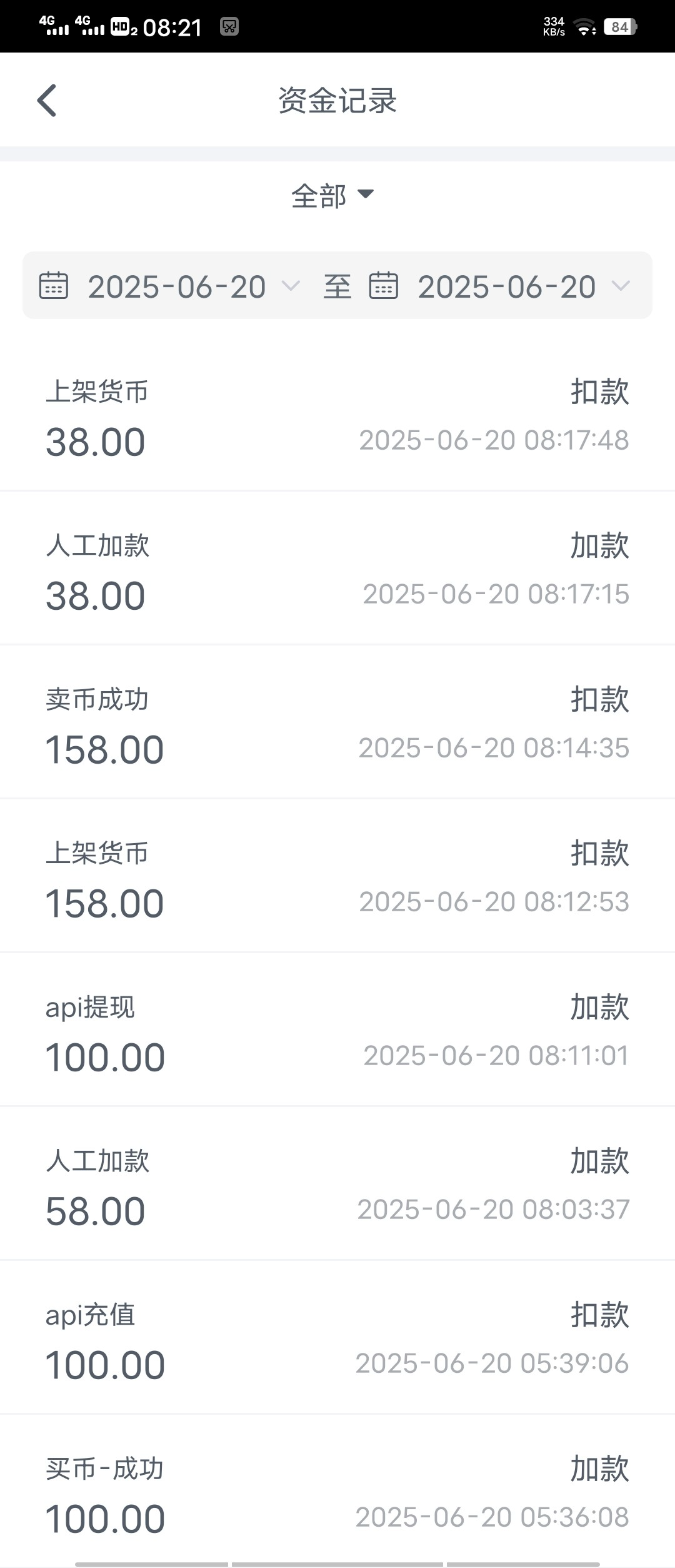Image resolution: width=675 pixels, height=1568 pixels.
Task: Open the end date picker after 至
Action: coord(500,286)
